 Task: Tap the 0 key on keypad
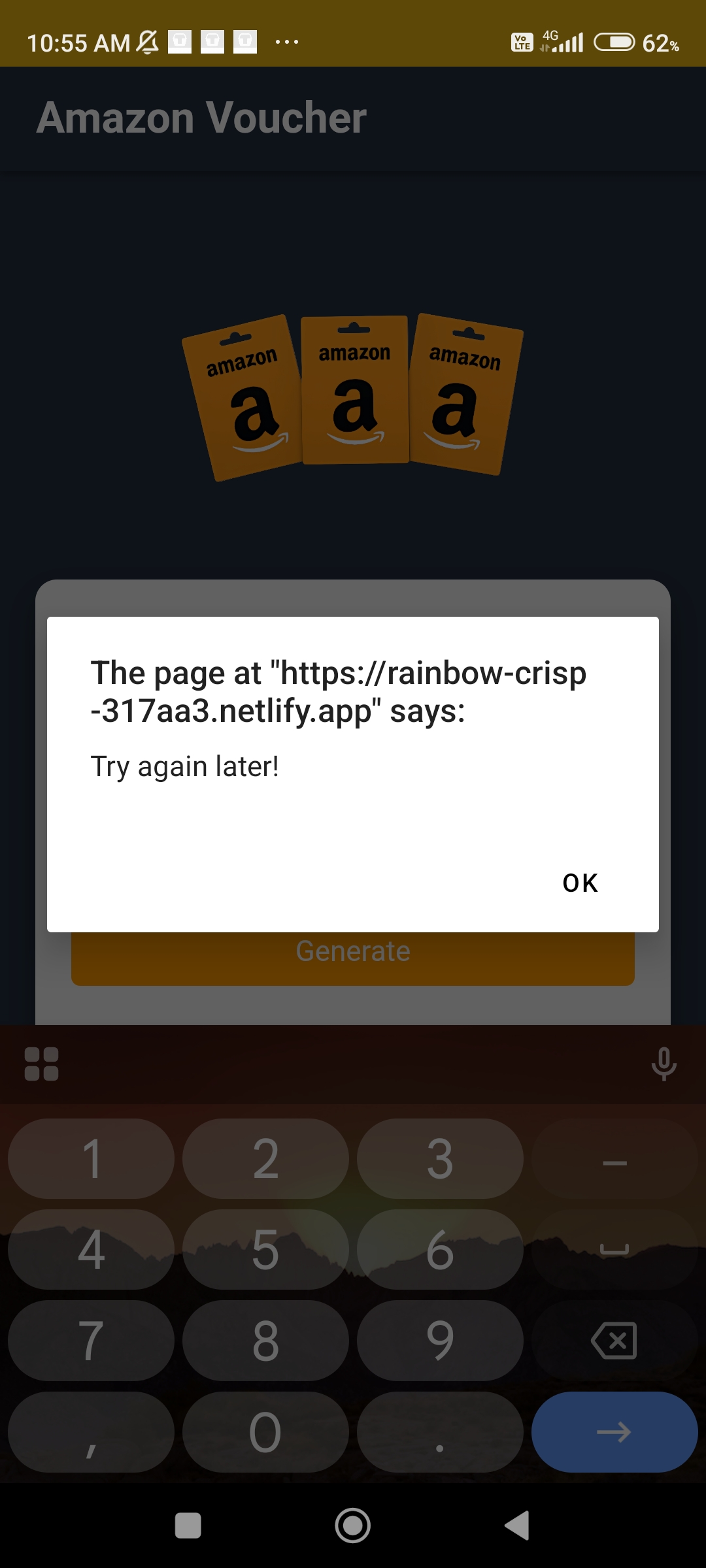(265, 1432)
